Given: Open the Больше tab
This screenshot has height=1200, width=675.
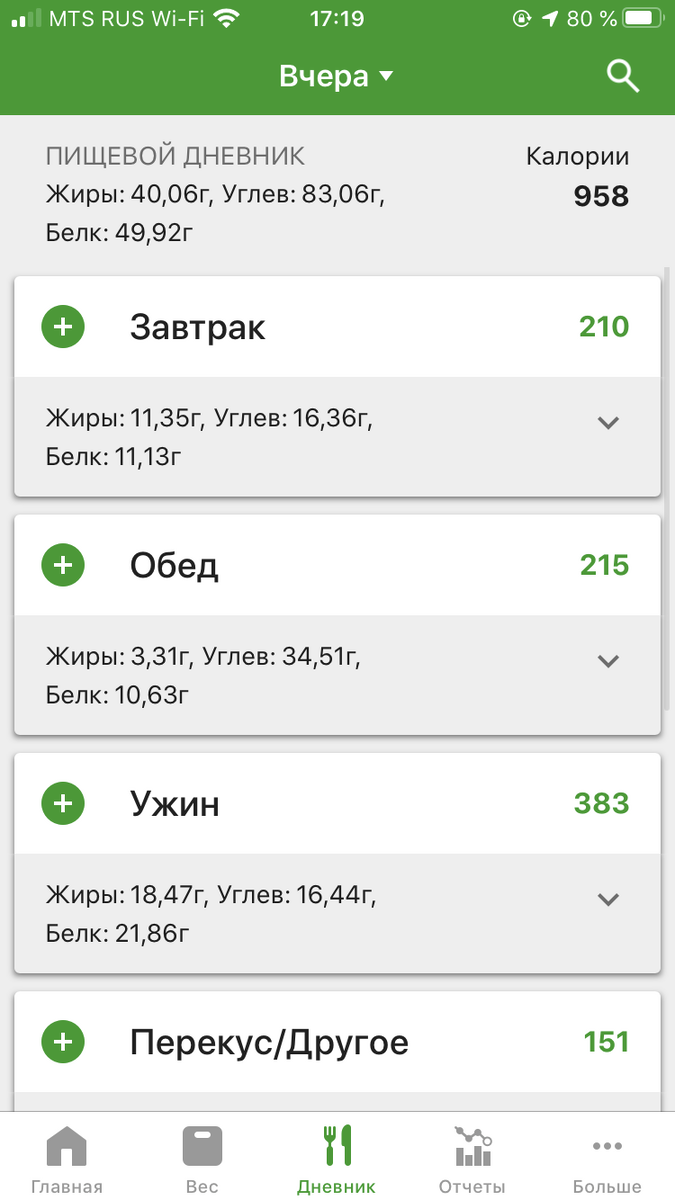Looking at the screenshot, I should tap(607, 1159).
